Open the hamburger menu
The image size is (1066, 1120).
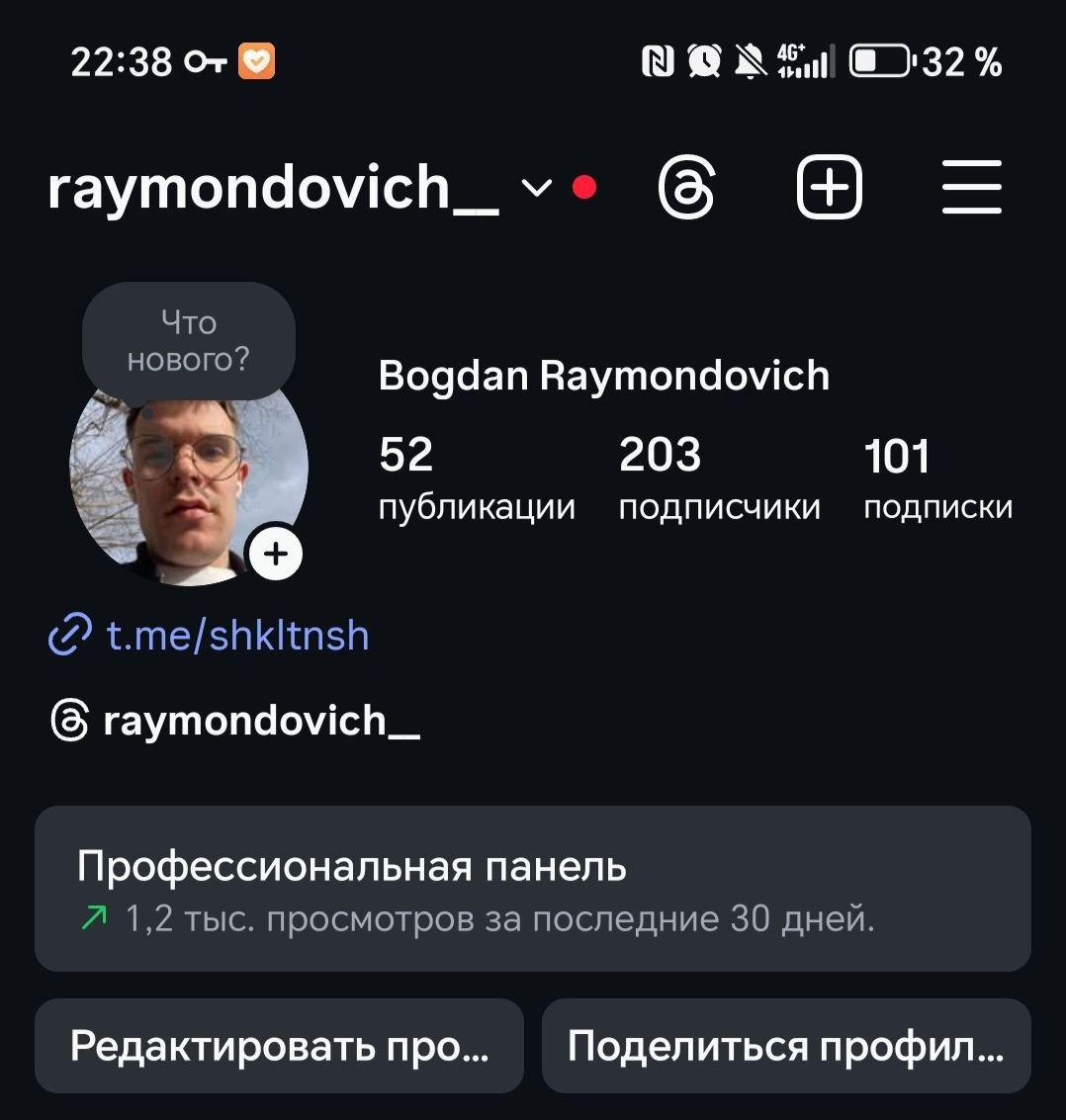[x=971, y=187]
